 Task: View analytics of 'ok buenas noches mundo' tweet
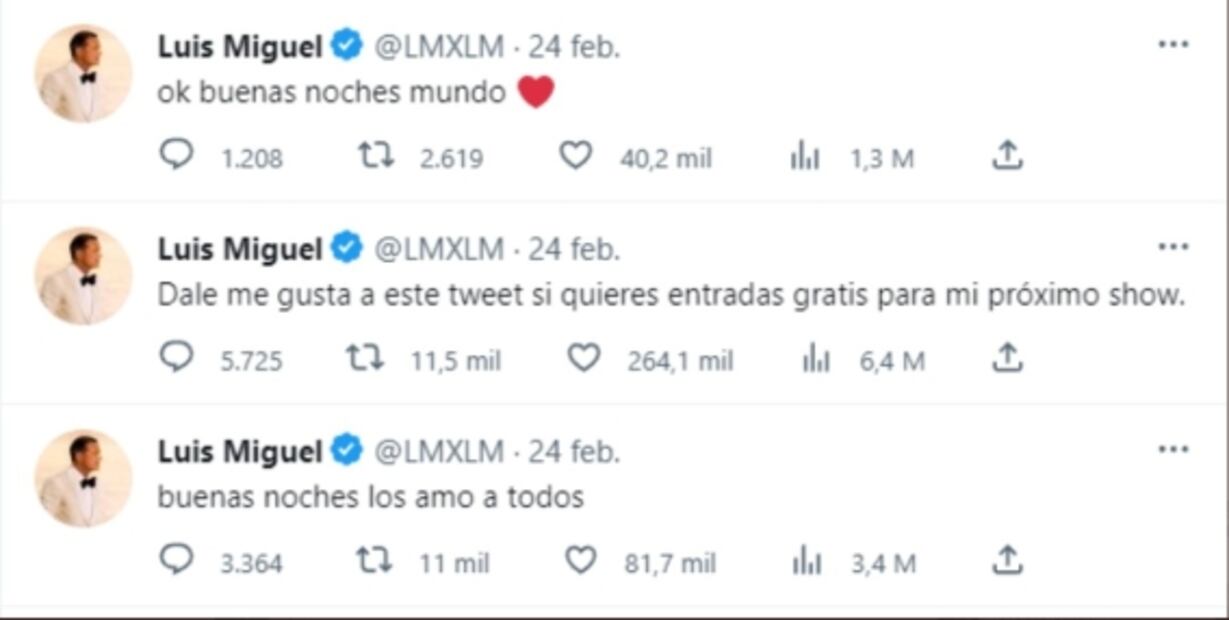pyautogui.click(x=805, y=157)
